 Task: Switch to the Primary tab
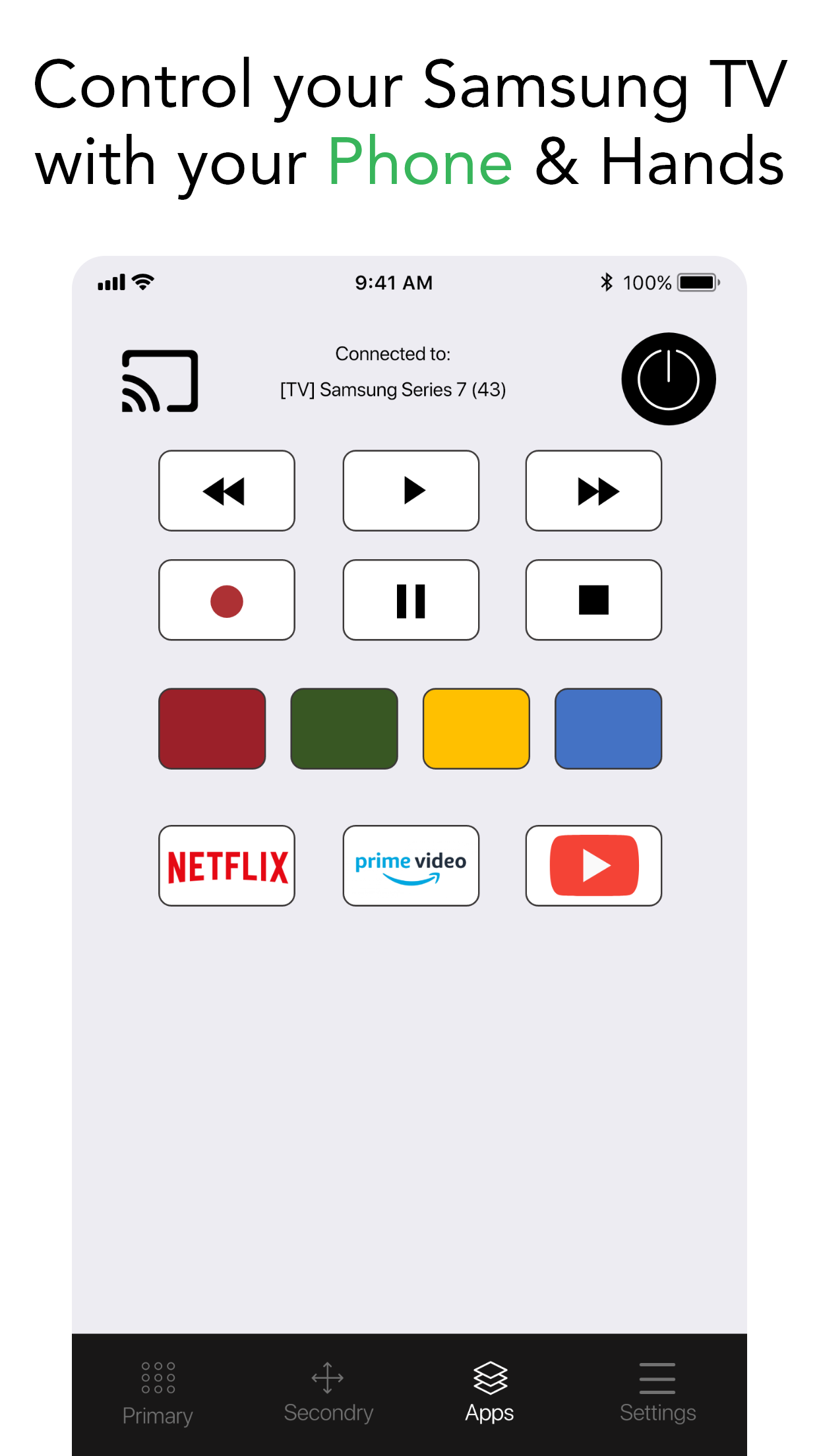[158, 1391]
